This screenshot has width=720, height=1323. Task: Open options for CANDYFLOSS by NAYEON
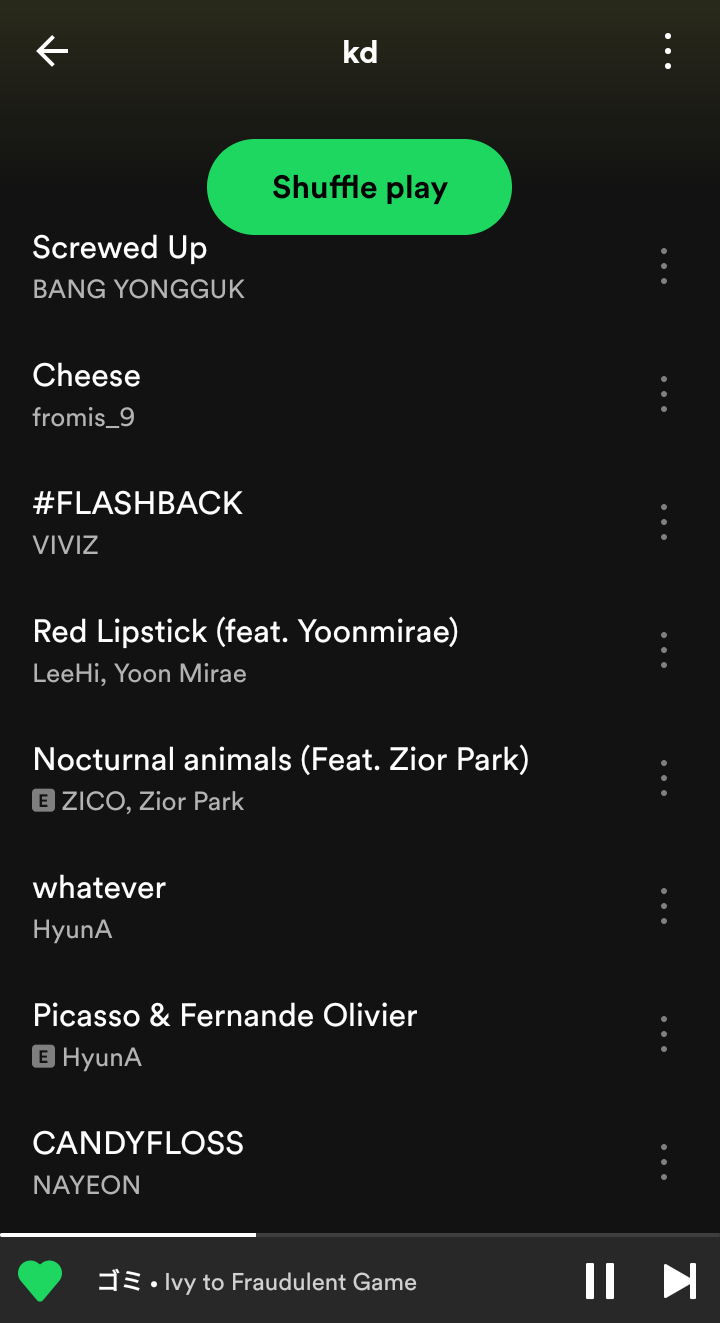(x=663, y=1162)
